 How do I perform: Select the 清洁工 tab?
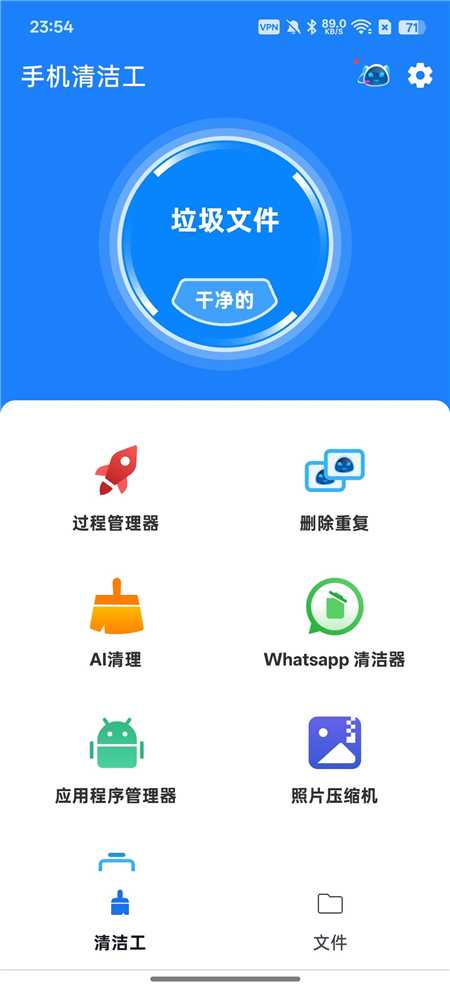(120, 921)
